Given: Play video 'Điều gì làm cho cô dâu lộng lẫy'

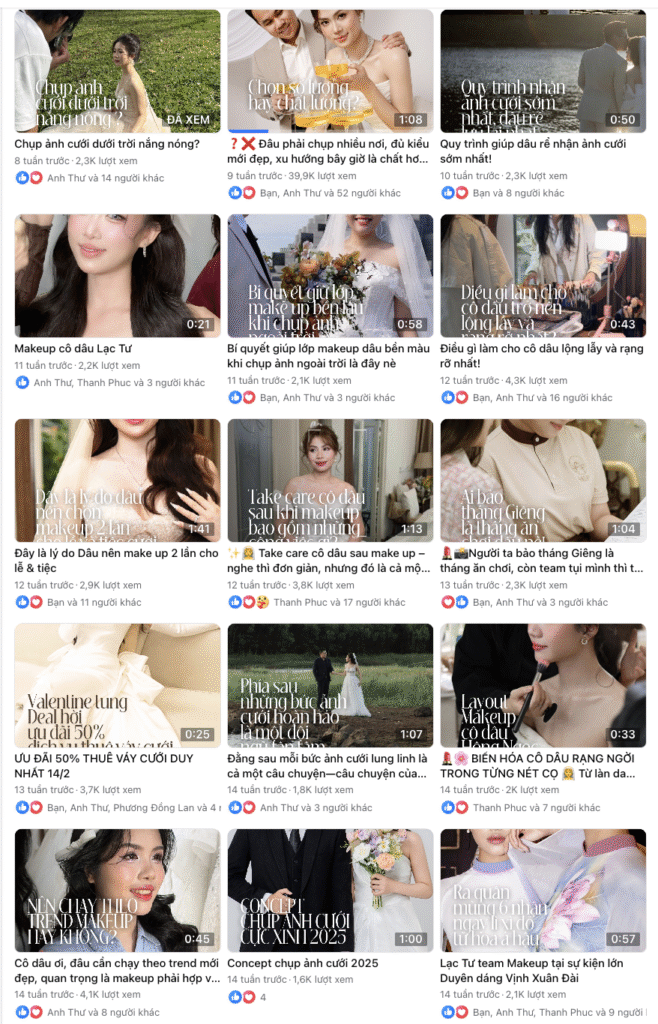Looking at the screenshot, I should [543, 275].
